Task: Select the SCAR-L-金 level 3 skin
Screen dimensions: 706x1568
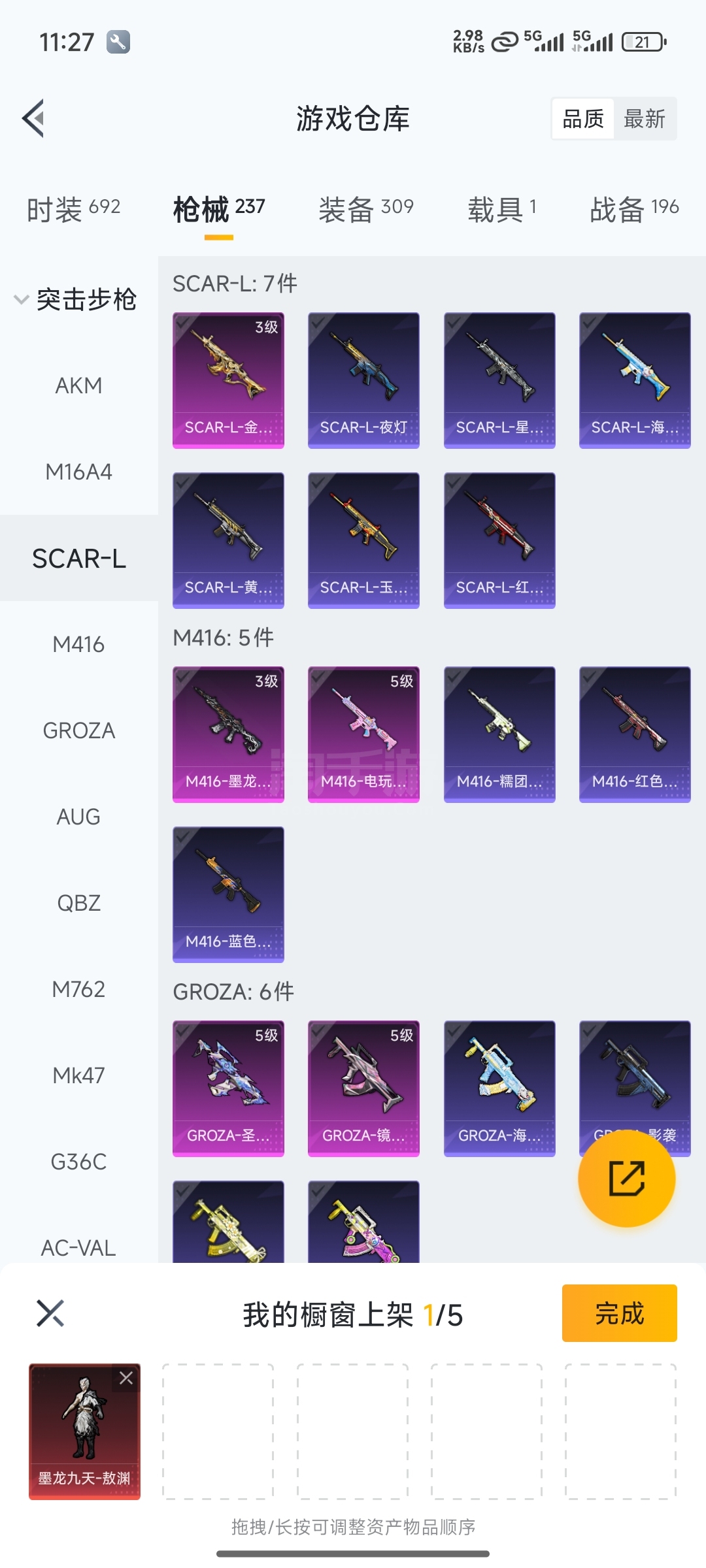Action: pos(228,380)
